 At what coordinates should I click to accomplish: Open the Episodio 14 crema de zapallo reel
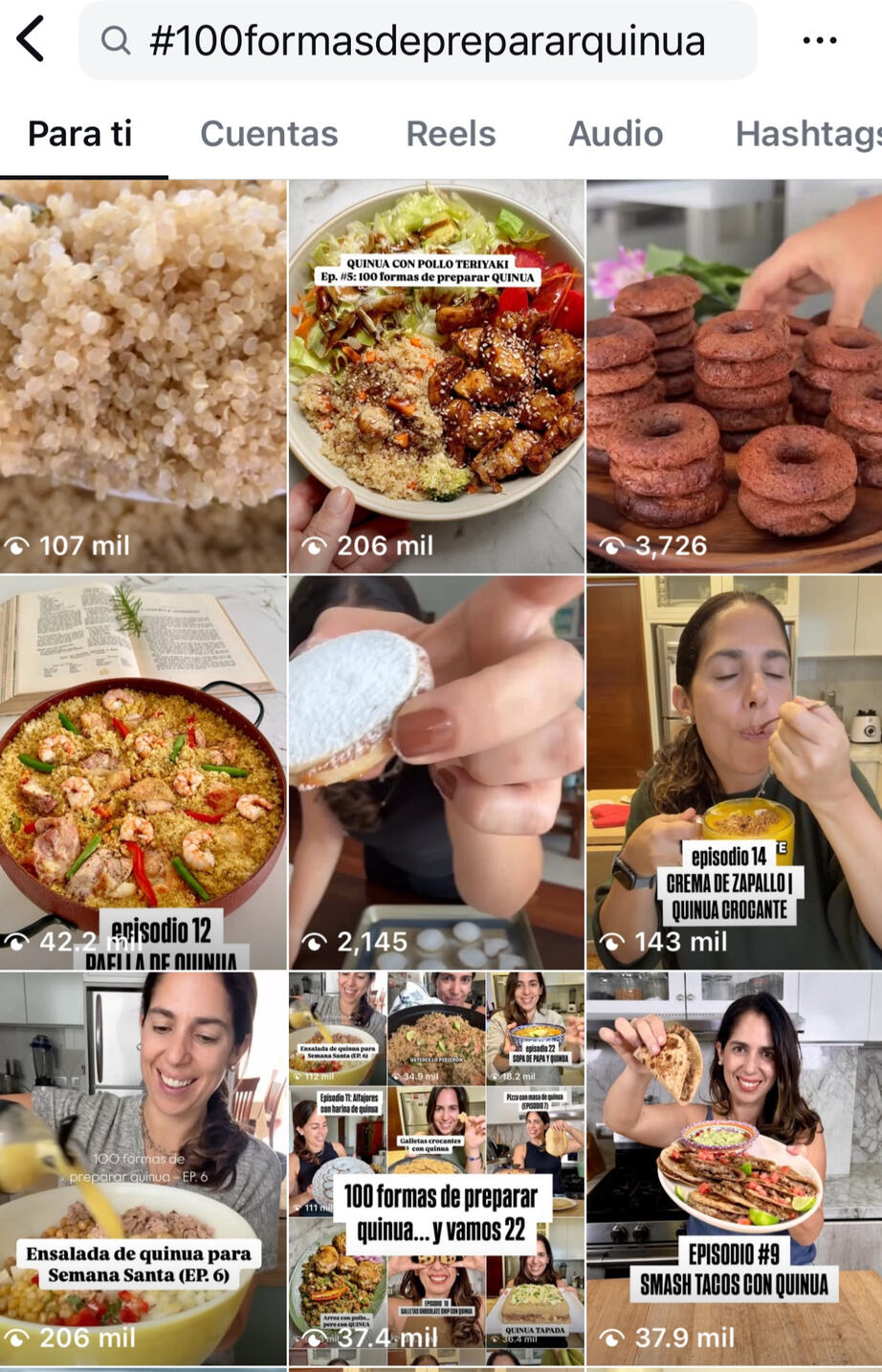(734, 772)
